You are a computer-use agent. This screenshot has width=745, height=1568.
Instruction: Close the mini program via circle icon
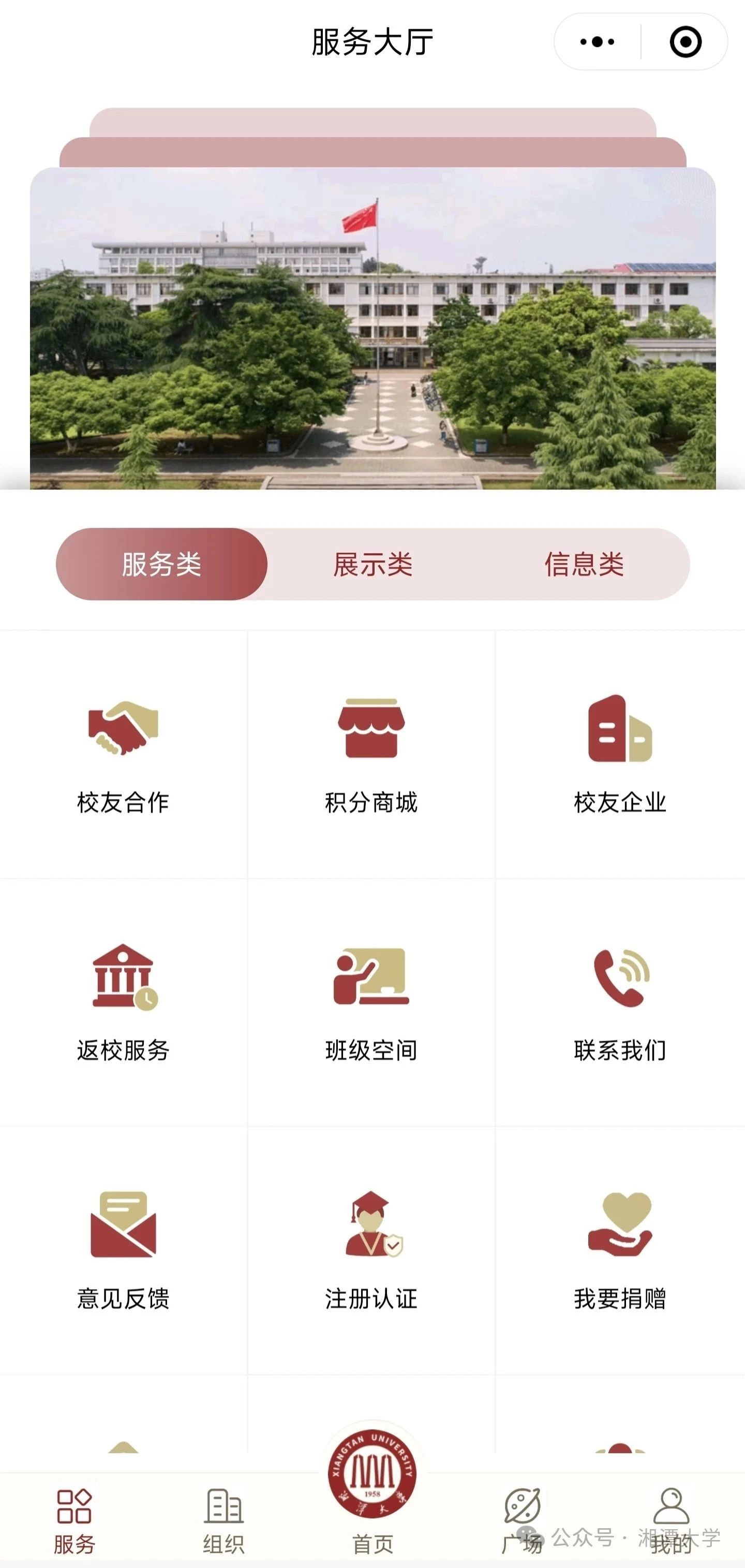click(x=686, y=42)
